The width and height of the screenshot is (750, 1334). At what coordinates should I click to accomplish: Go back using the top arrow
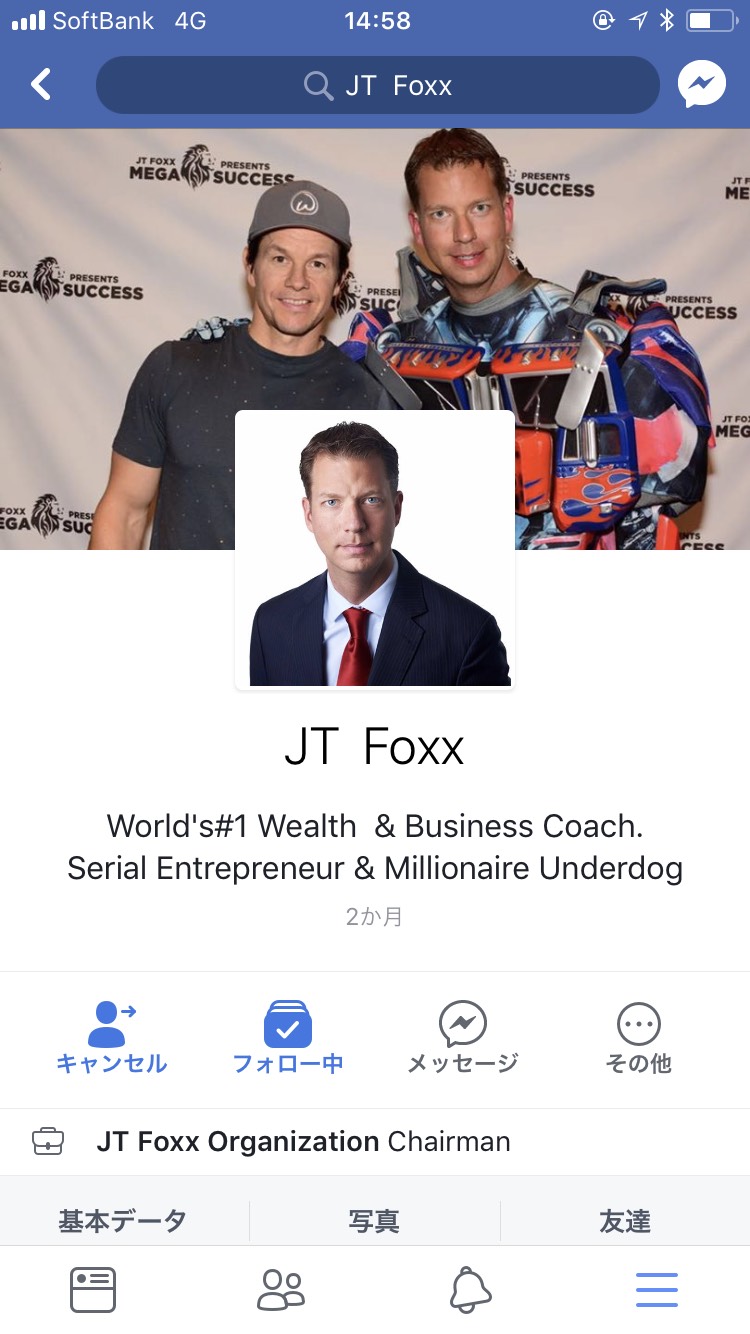point(41,85)
